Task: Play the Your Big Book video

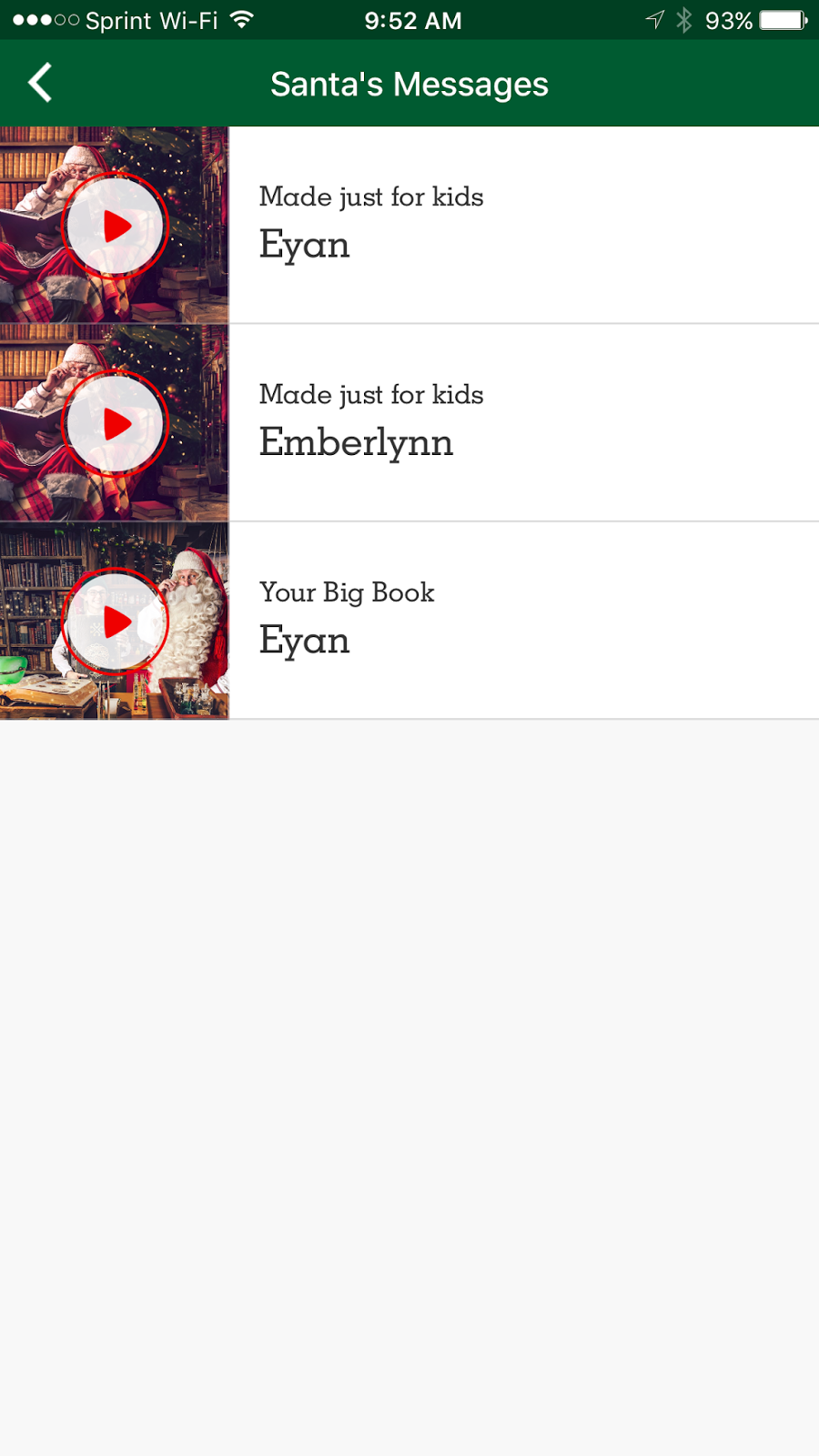Action: tap(116, 622)
